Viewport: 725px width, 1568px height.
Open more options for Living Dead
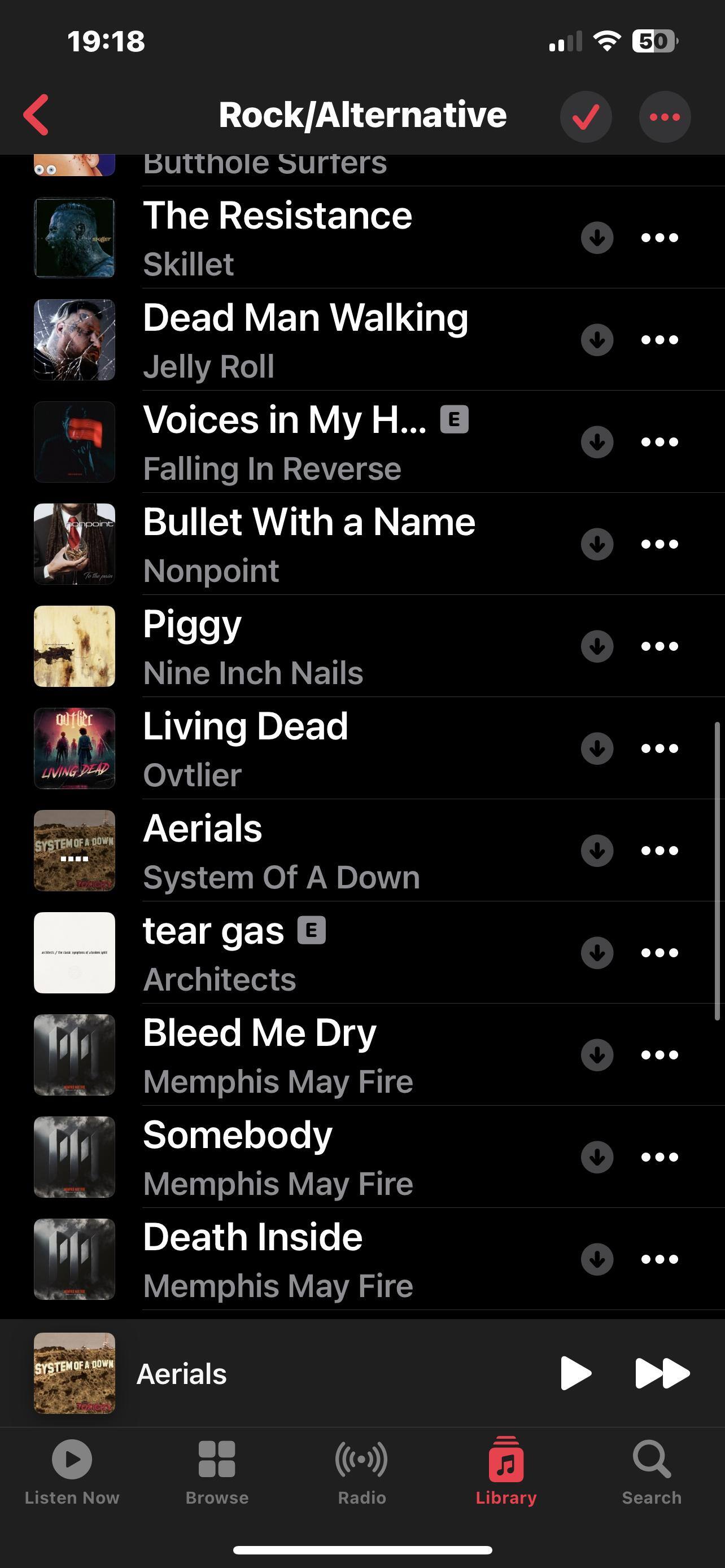(660, 748)
